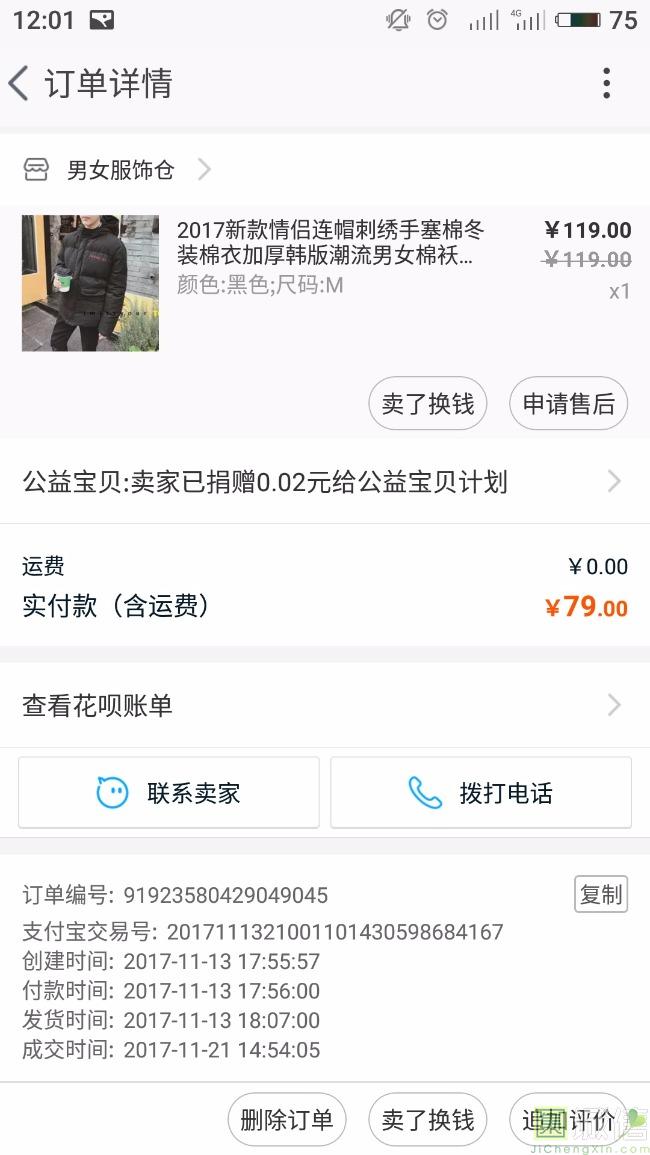This screenshot has width=650, height=1155.
Task: Open the 公益宝贝 donation details row
Action: pyautogui.click(x=324, y=482)
